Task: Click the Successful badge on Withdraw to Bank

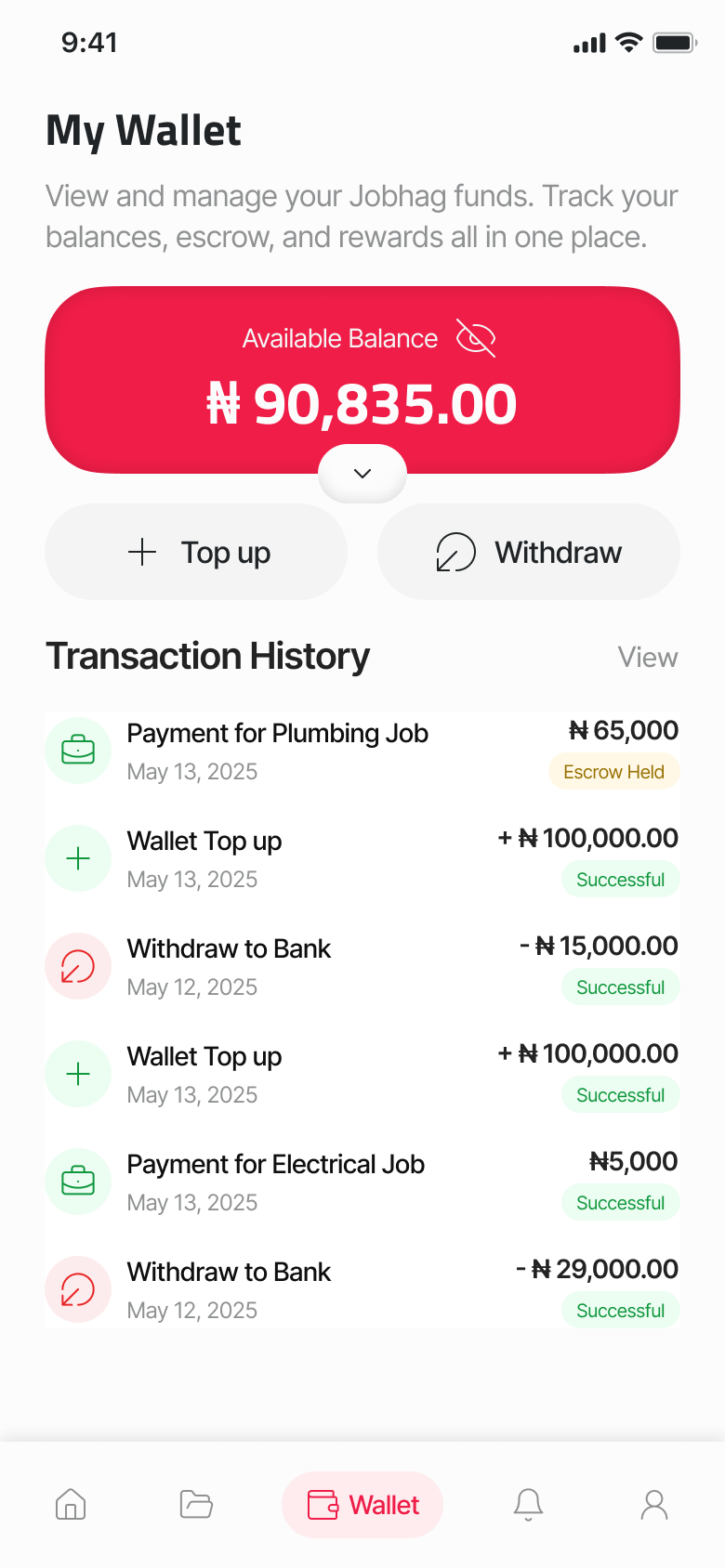Action: click(620, 987)
